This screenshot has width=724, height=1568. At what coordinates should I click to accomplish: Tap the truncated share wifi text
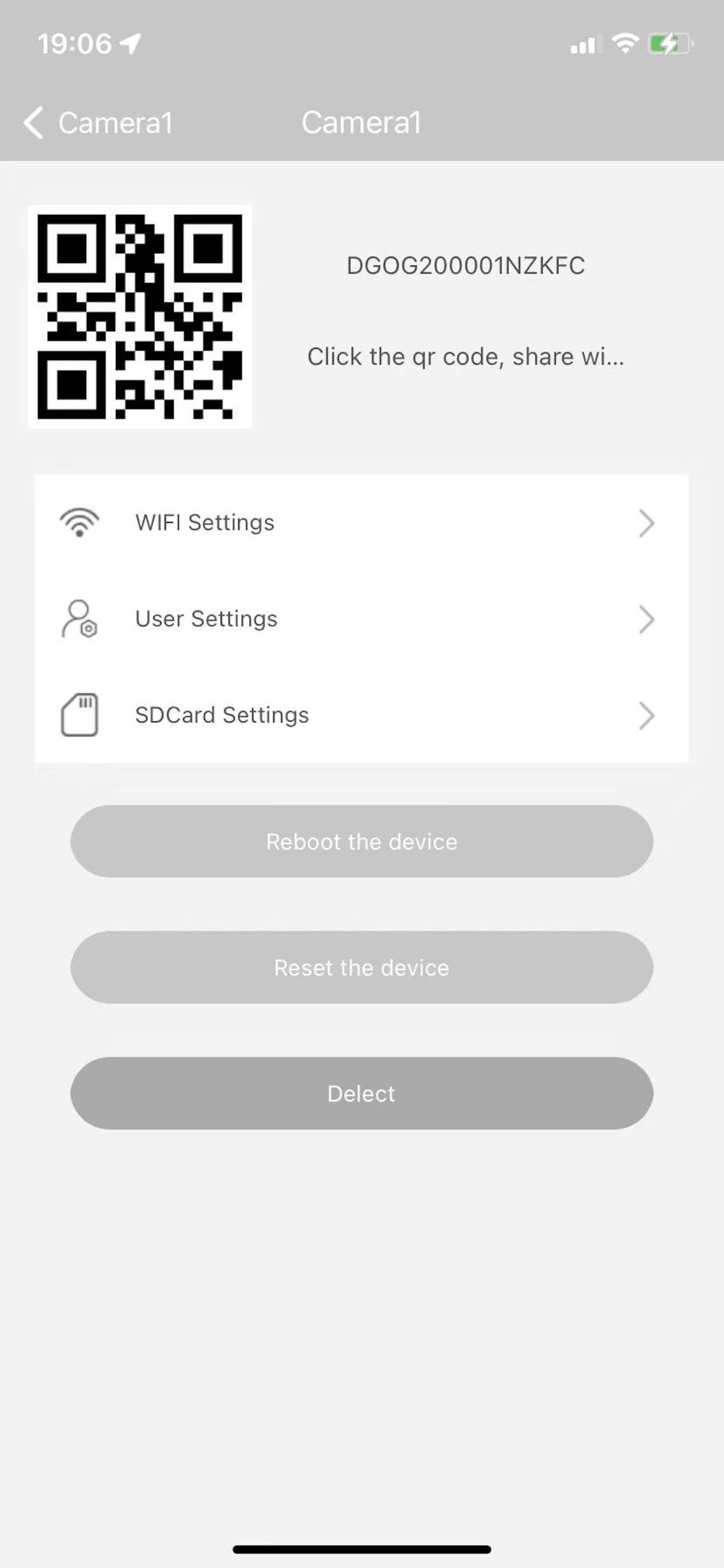(466, 356)
